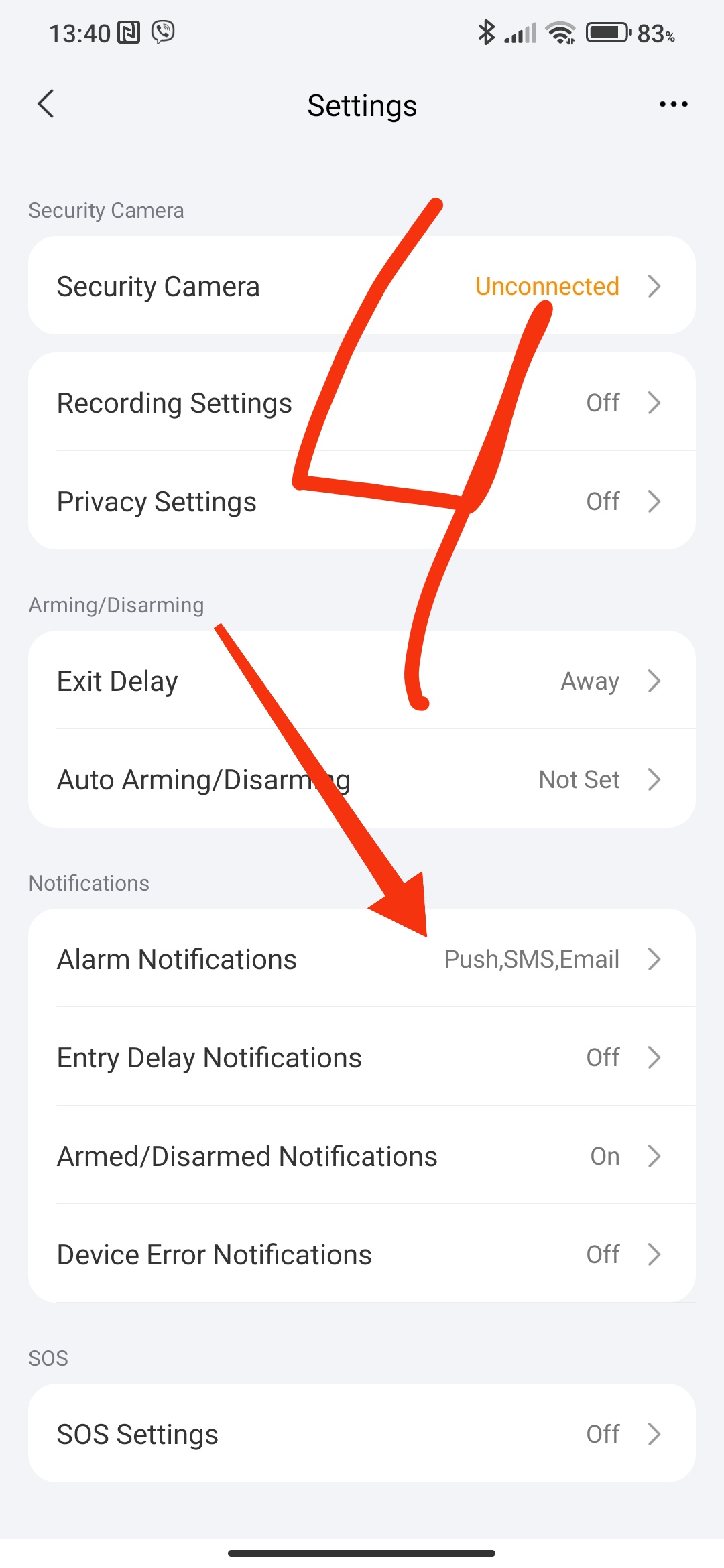Open SOS Settings
This screenshot has width=724, height=1568.
point(361,1434)
